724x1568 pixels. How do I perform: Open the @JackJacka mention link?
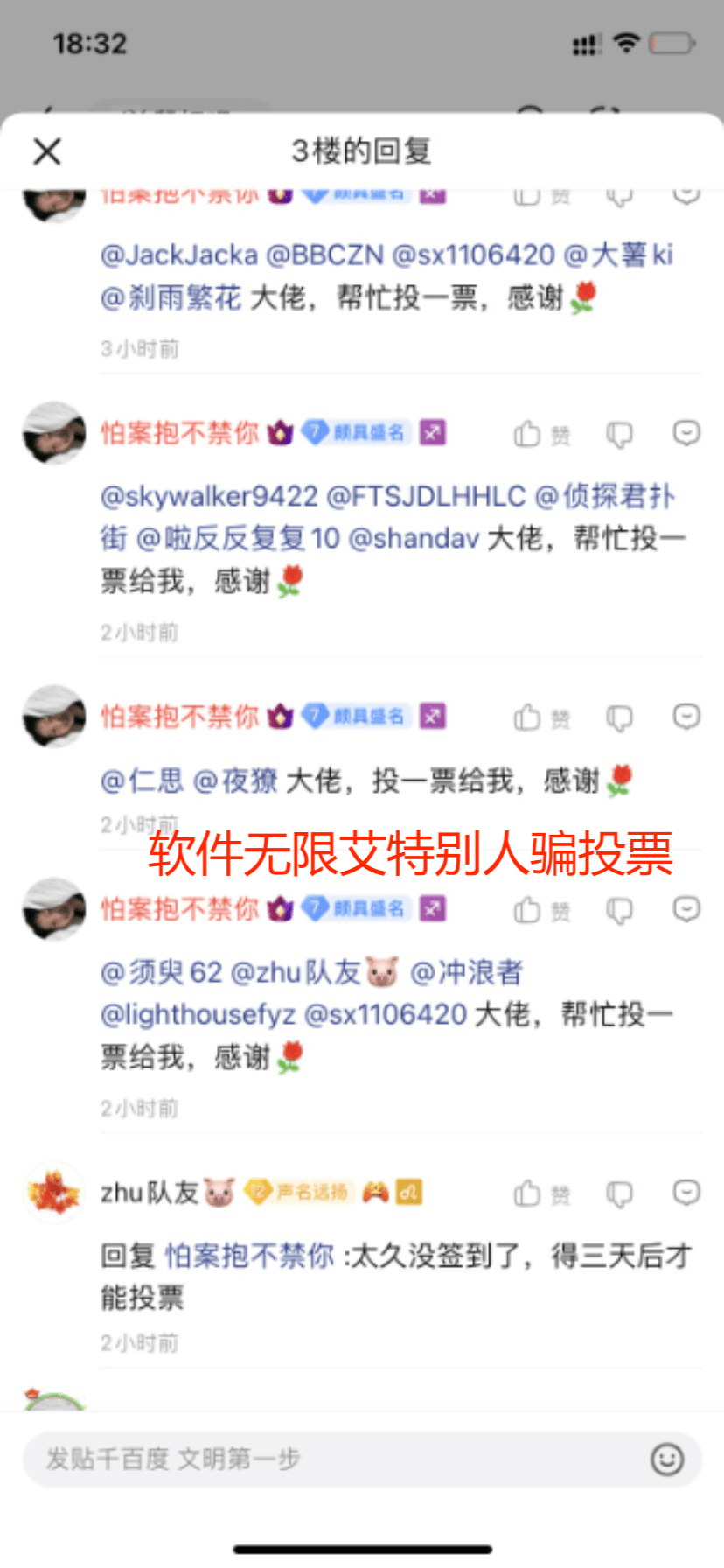point(179,255)
